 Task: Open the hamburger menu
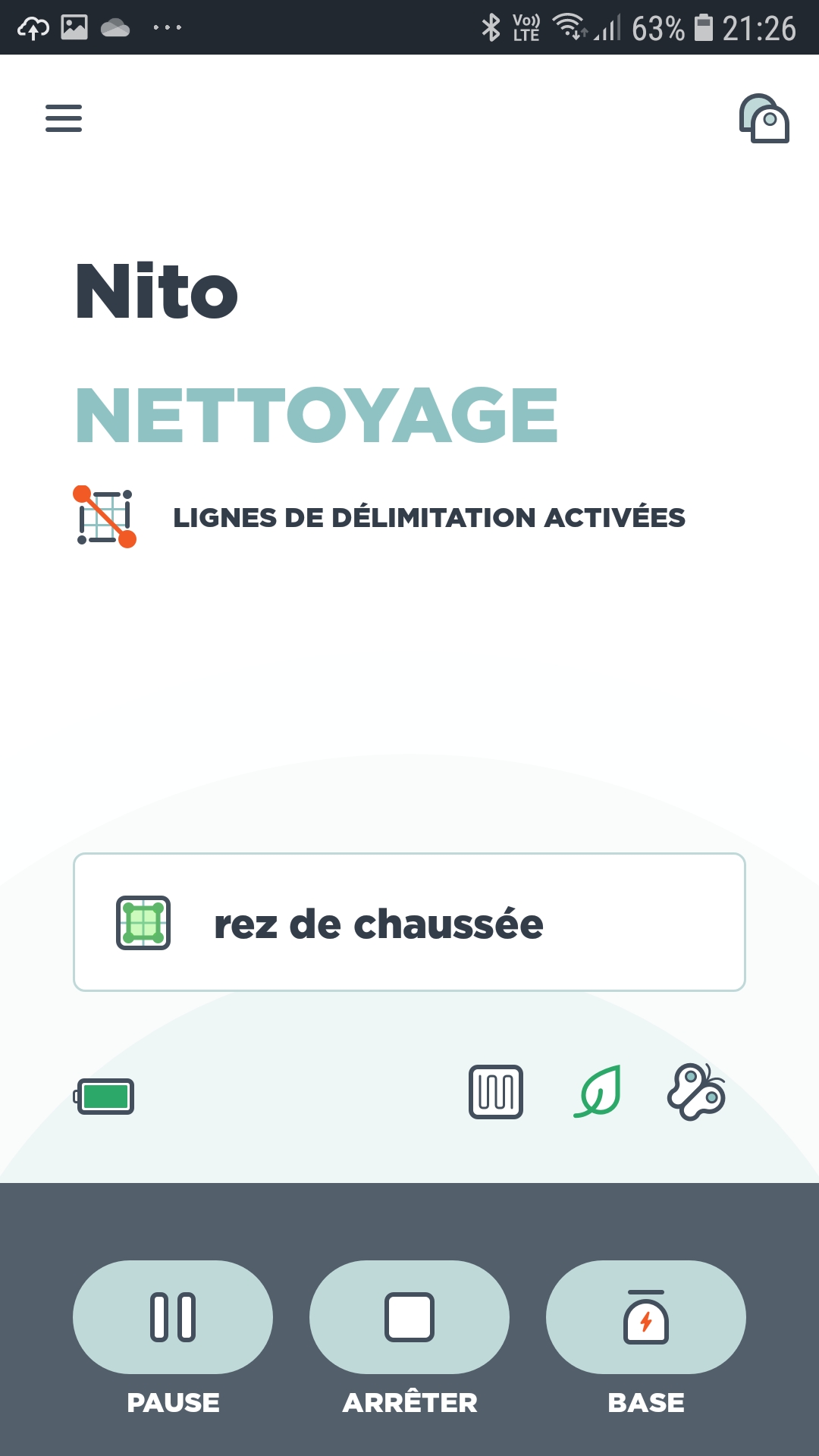pos(64,118)
